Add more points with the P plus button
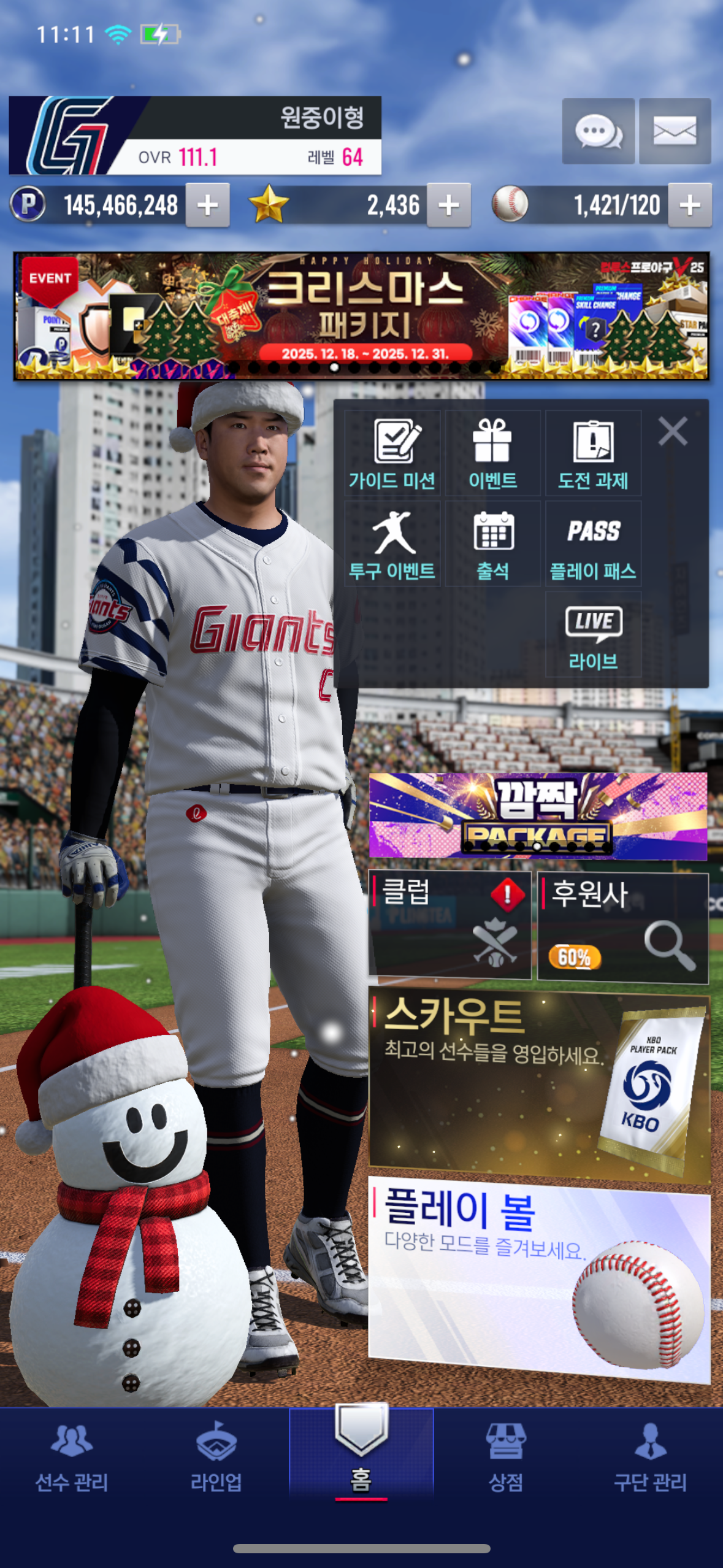 click(207, 206)
